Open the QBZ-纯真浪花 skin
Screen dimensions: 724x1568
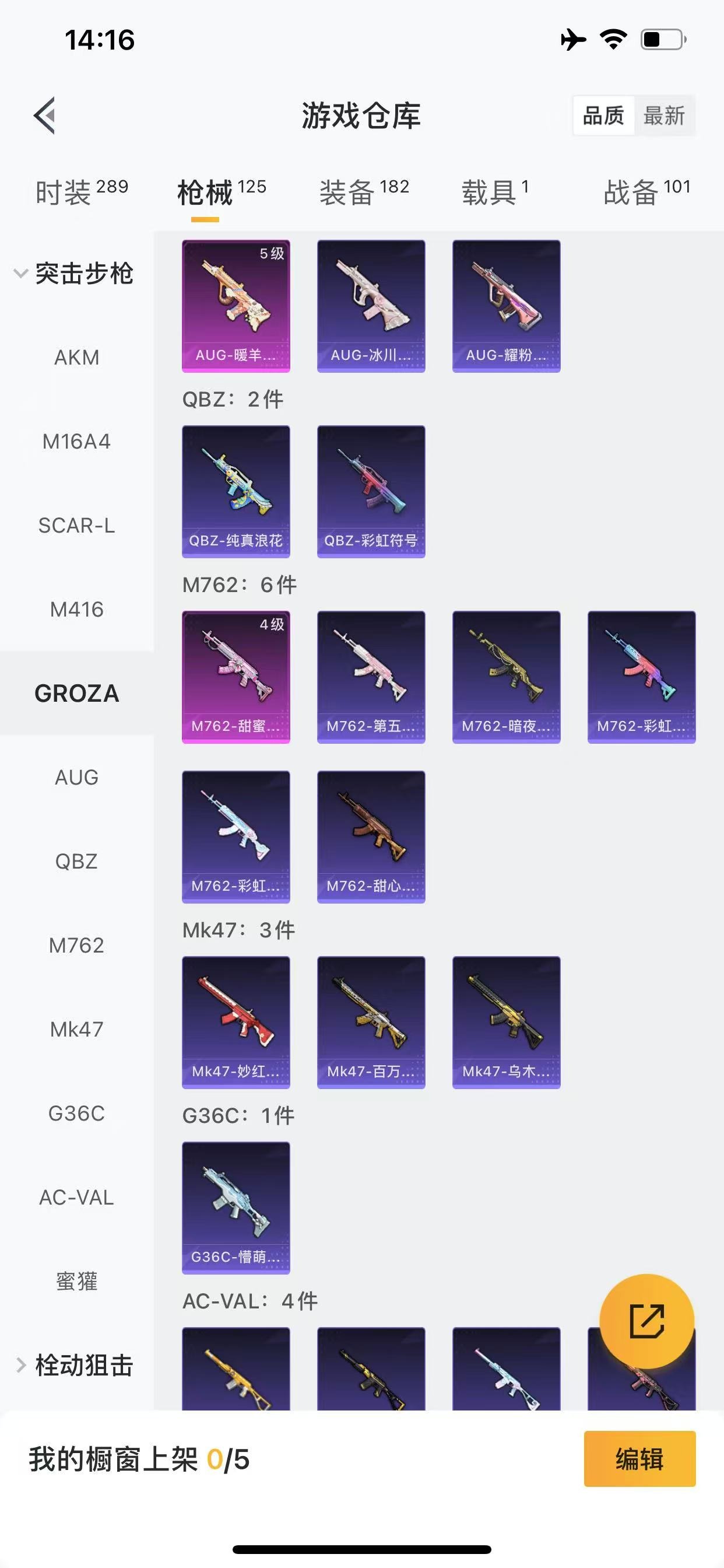[236, 491]
